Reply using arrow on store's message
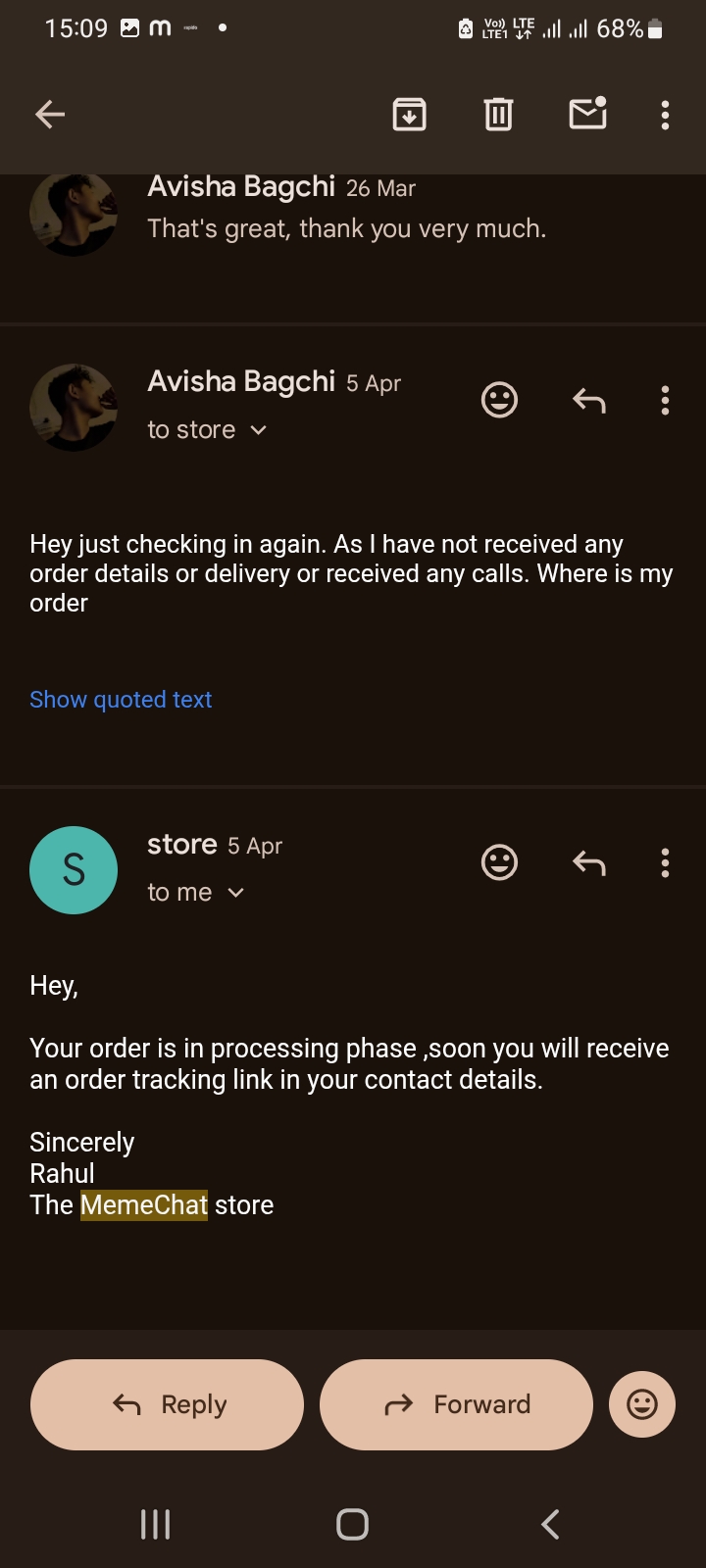 [x=588, y=862]
